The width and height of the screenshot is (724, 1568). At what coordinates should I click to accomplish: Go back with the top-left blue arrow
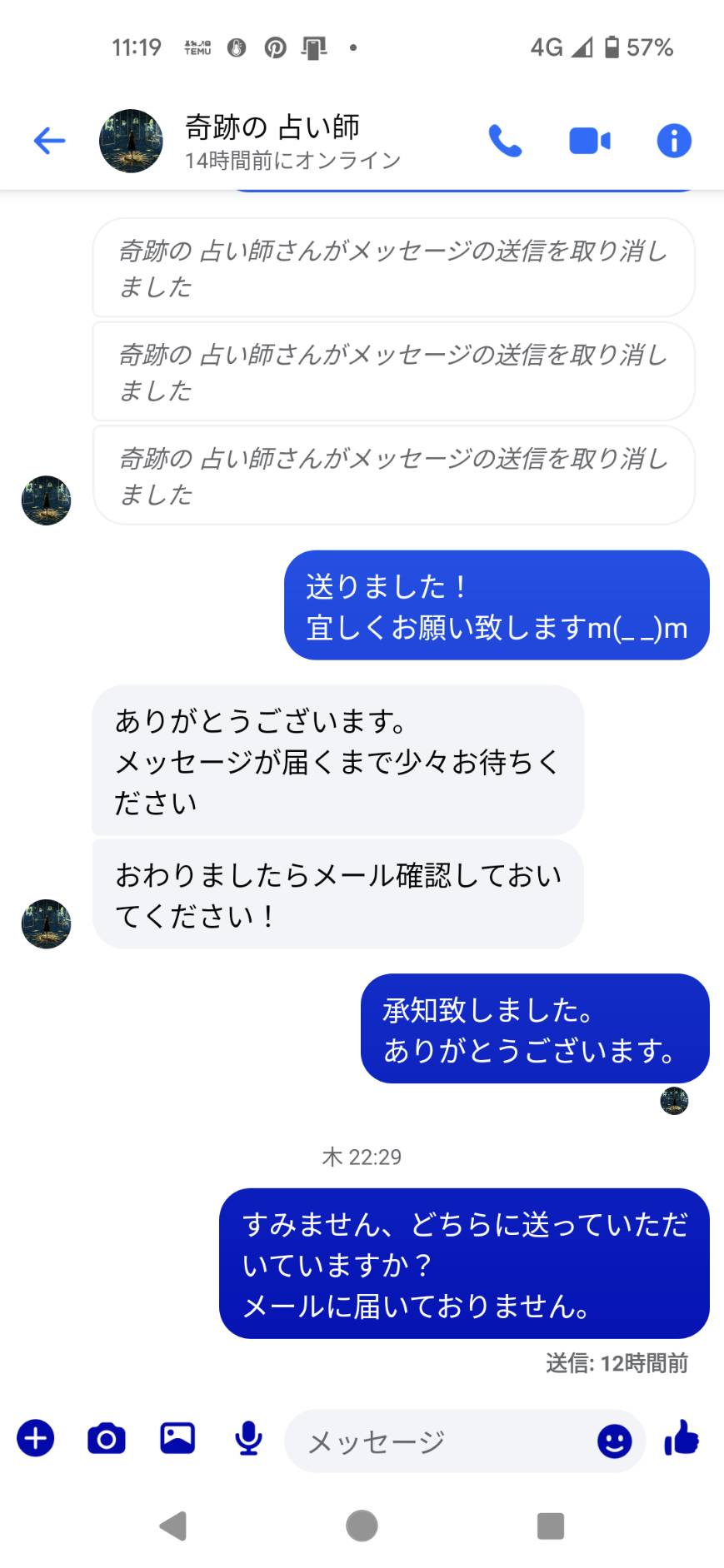pyautogui.click(x=49, y=141)
